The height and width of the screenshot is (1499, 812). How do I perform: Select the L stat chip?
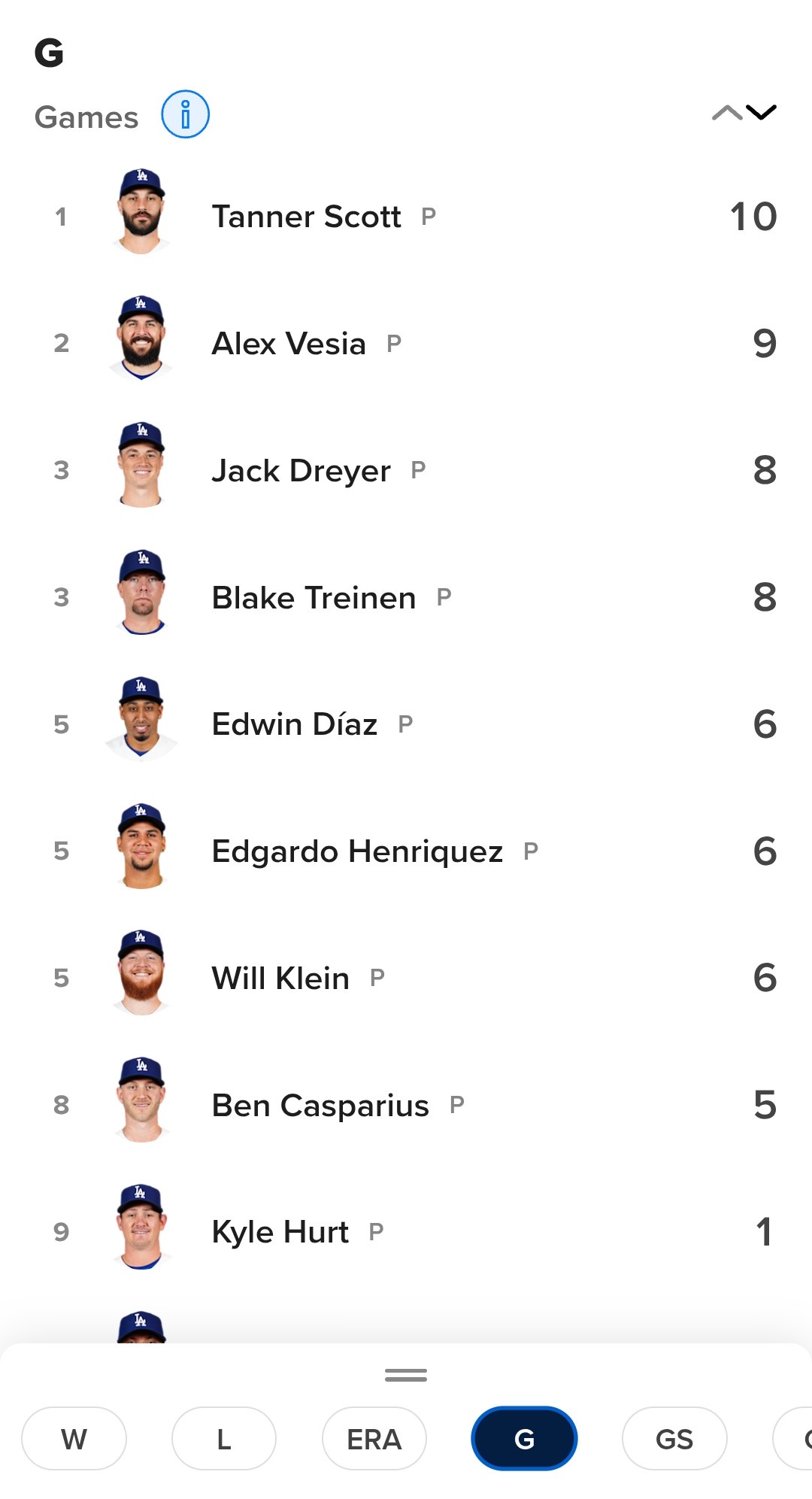(x=224, y=1439)
